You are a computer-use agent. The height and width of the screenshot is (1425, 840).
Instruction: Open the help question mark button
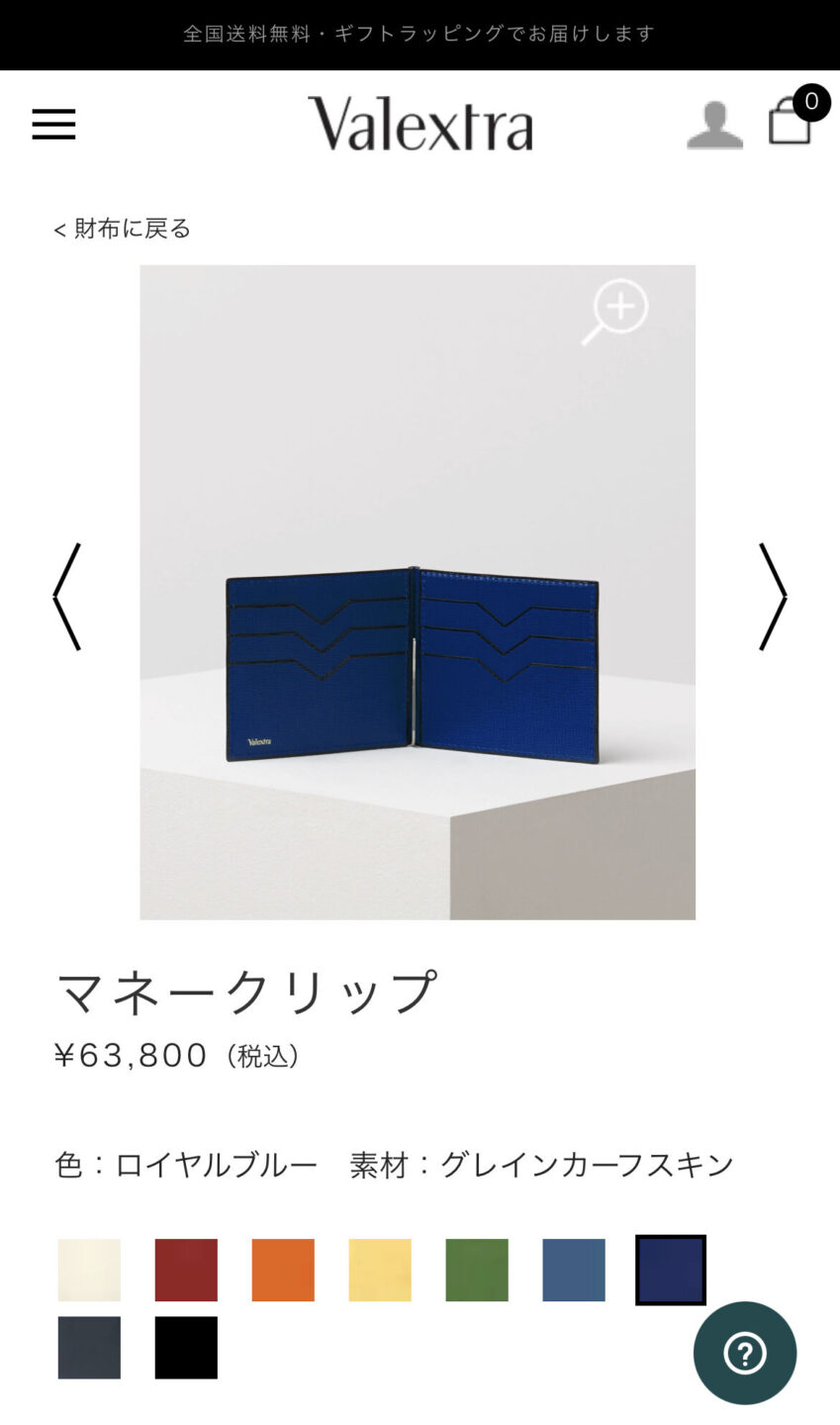click(x=745, y=1353)
